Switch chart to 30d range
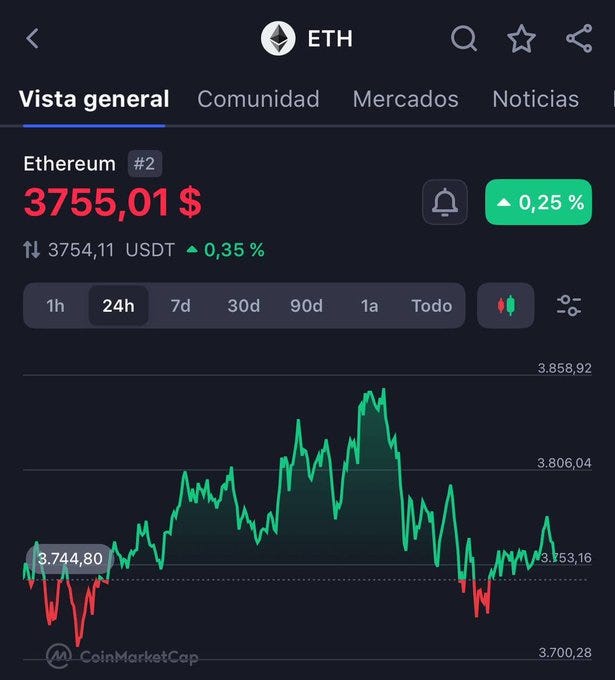The height and width of the screenshot is (680, 615). (x=243, y=306)
